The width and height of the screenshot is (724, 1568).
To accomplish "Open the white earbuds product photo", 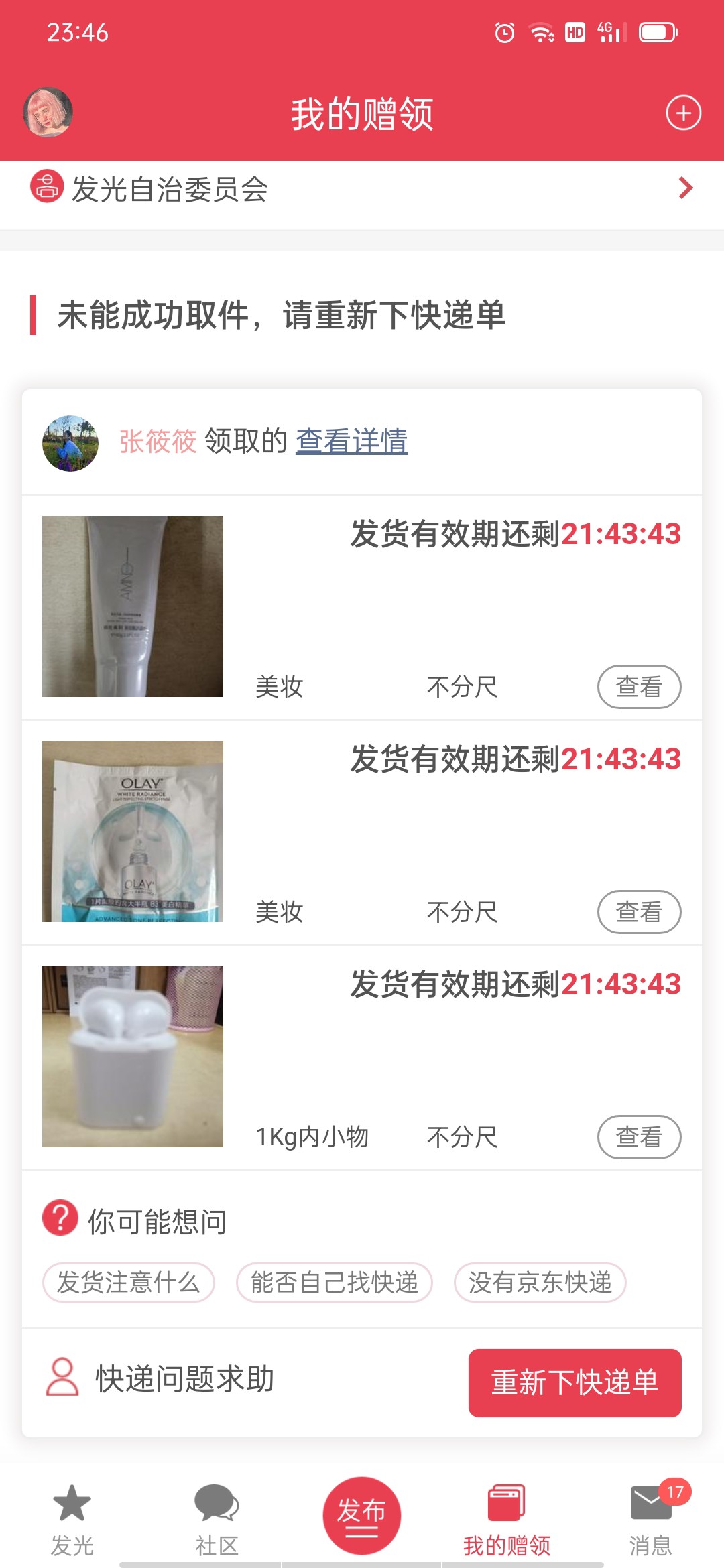I will tap(133, 1057).
